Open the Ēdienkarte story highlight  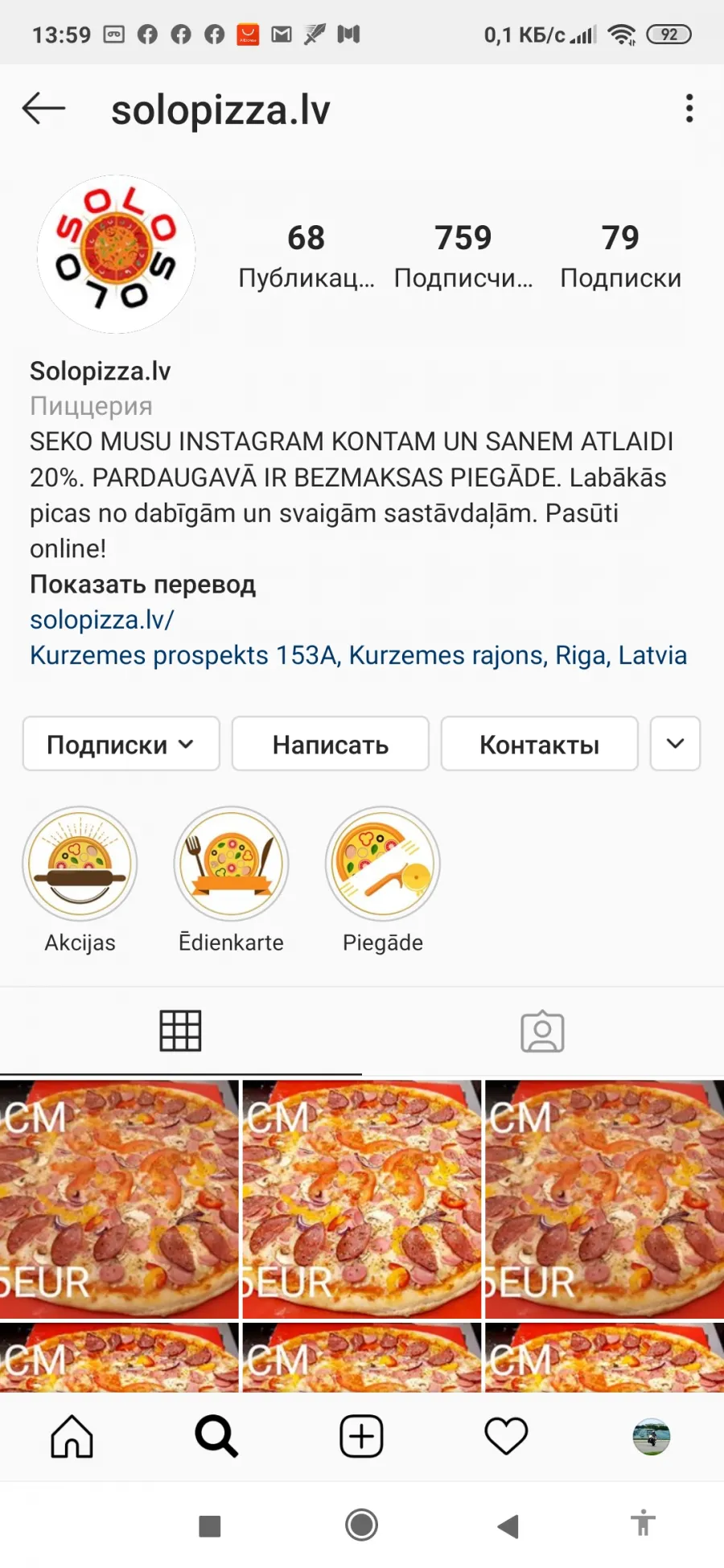coord(232,880)
